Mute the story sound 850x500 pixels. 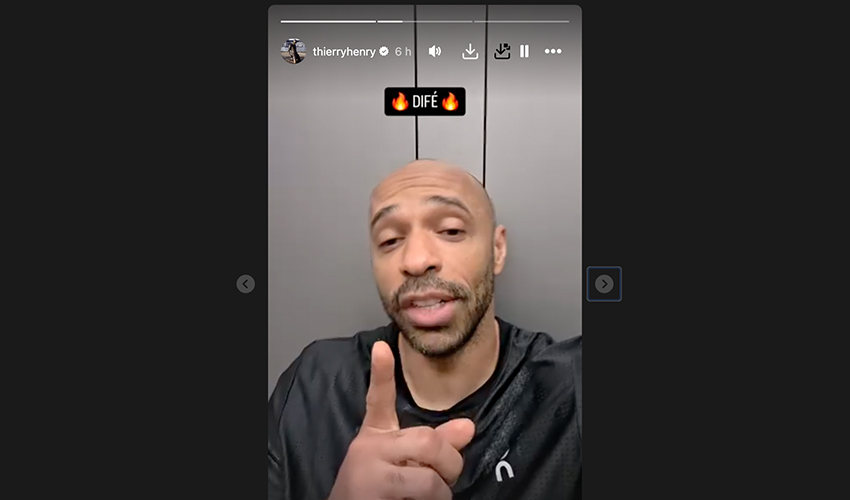[435, 51]
